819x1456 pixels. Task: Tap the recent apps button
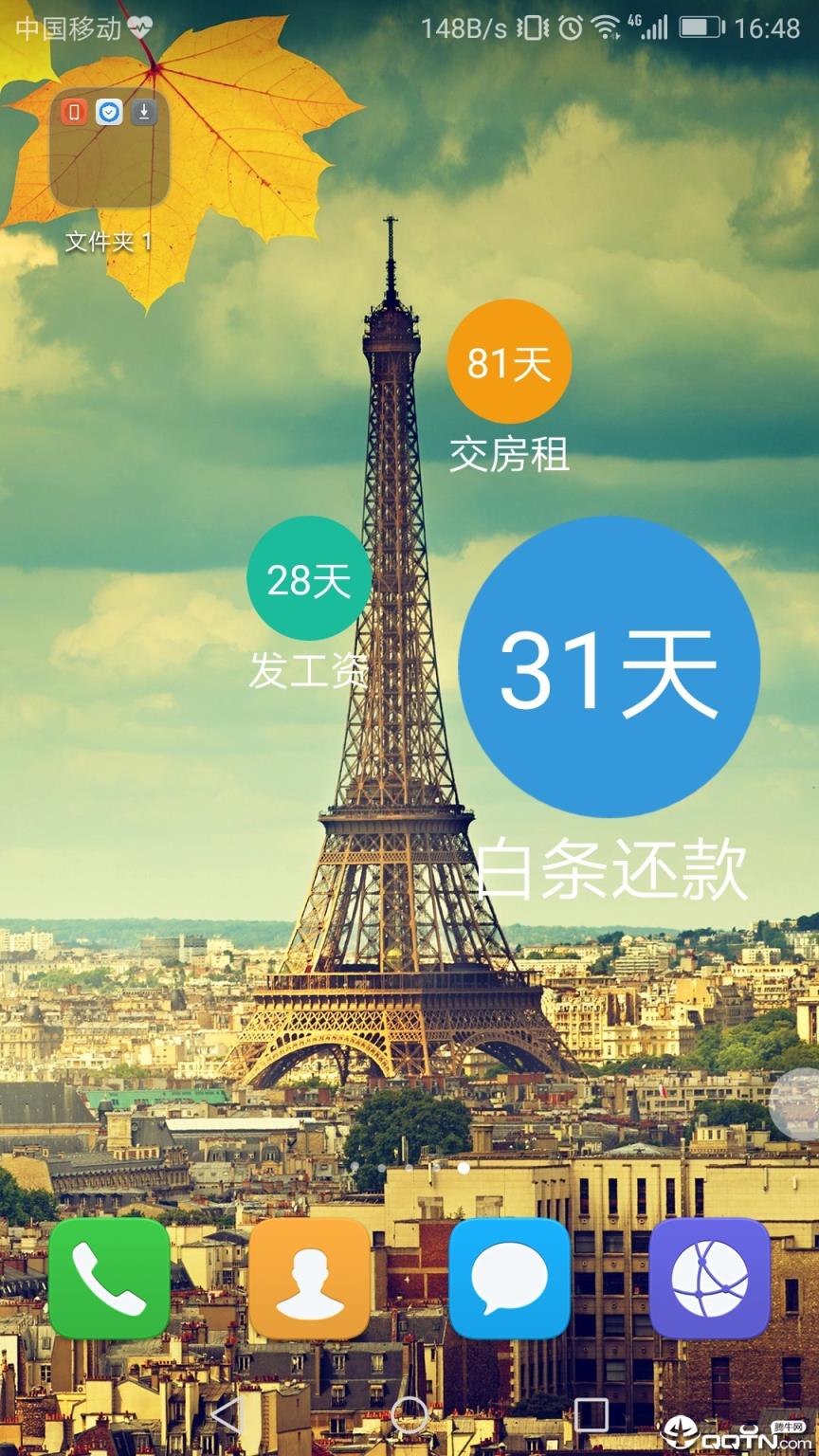tap(591, 1415)
